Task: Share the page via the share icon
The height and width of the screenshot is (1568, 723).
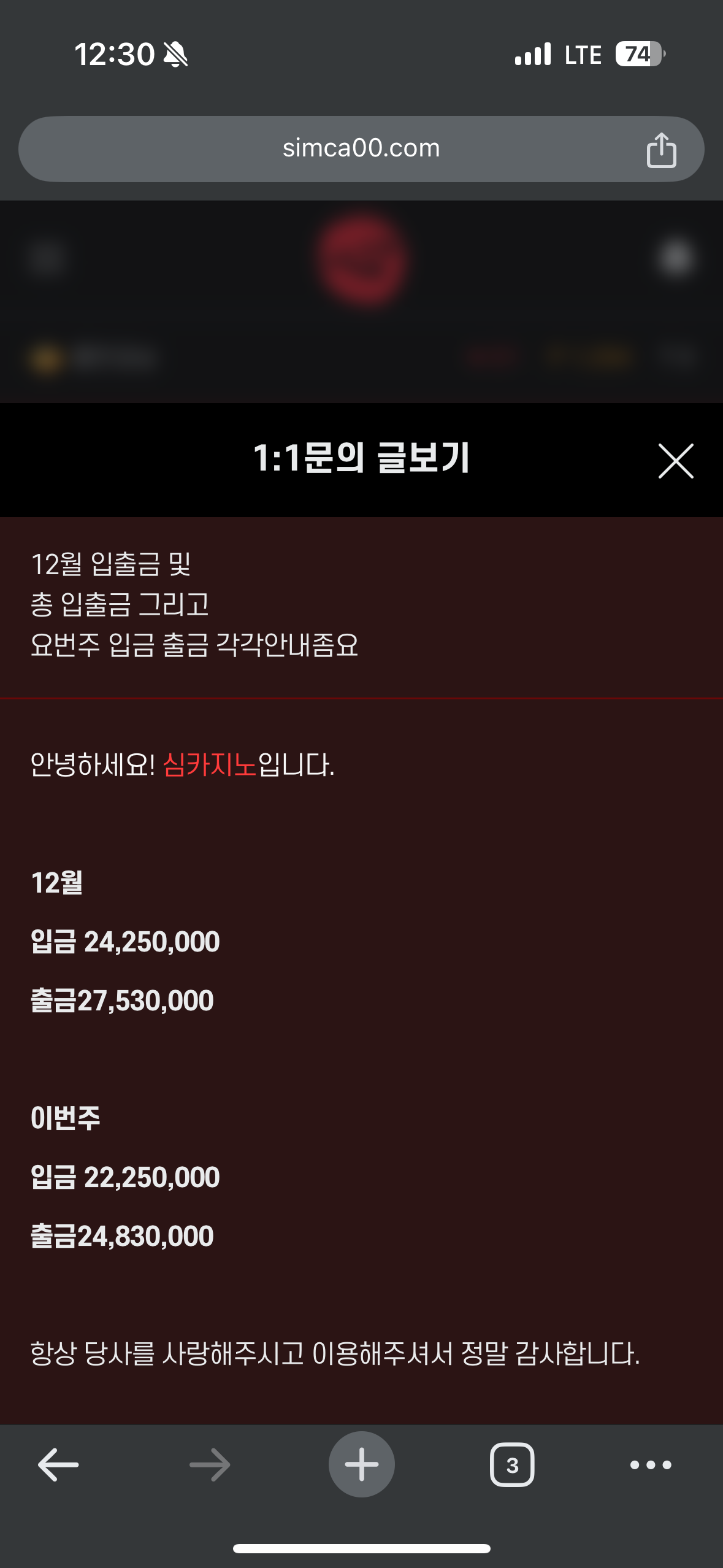Action: click(661, 150)
